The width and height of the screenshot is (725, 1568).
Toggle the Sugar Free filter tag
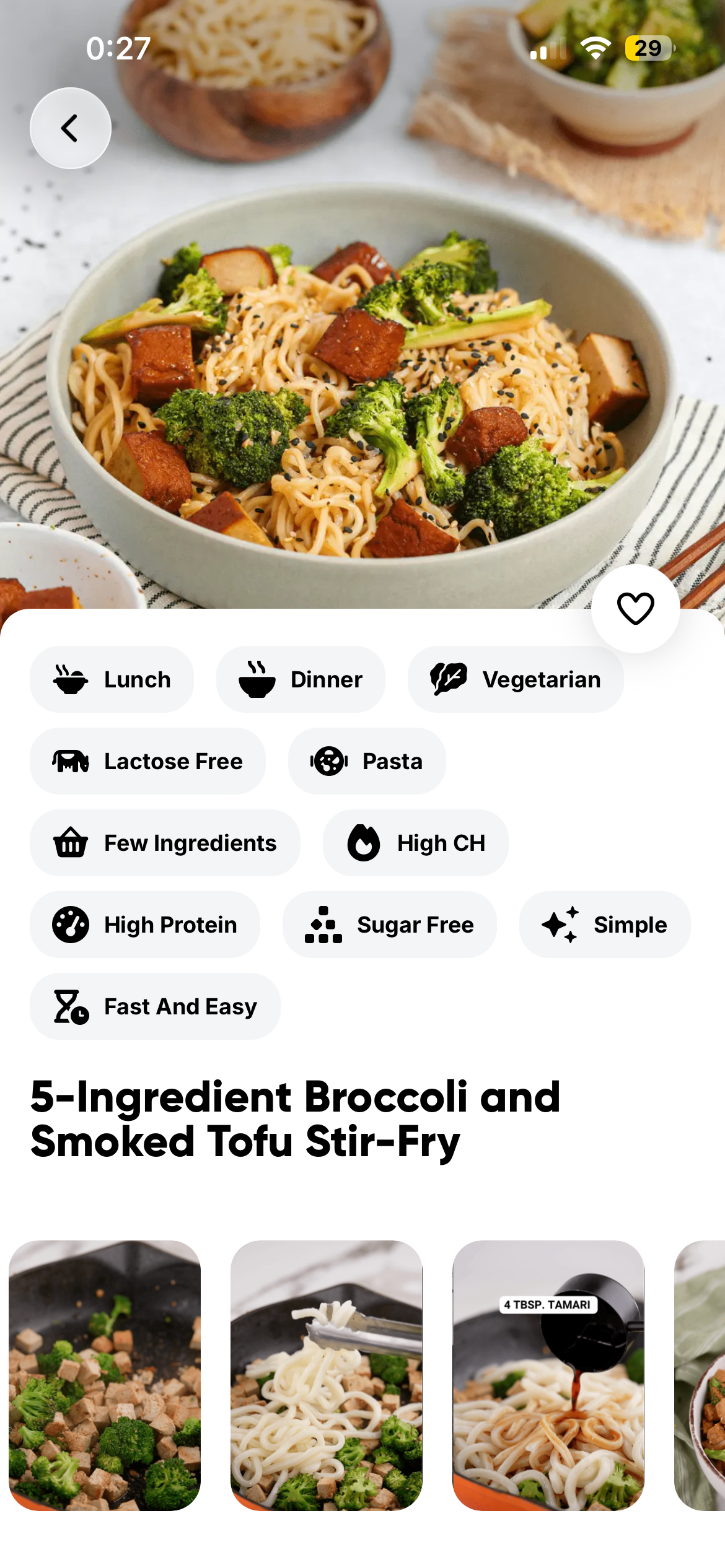coord(390,925)
